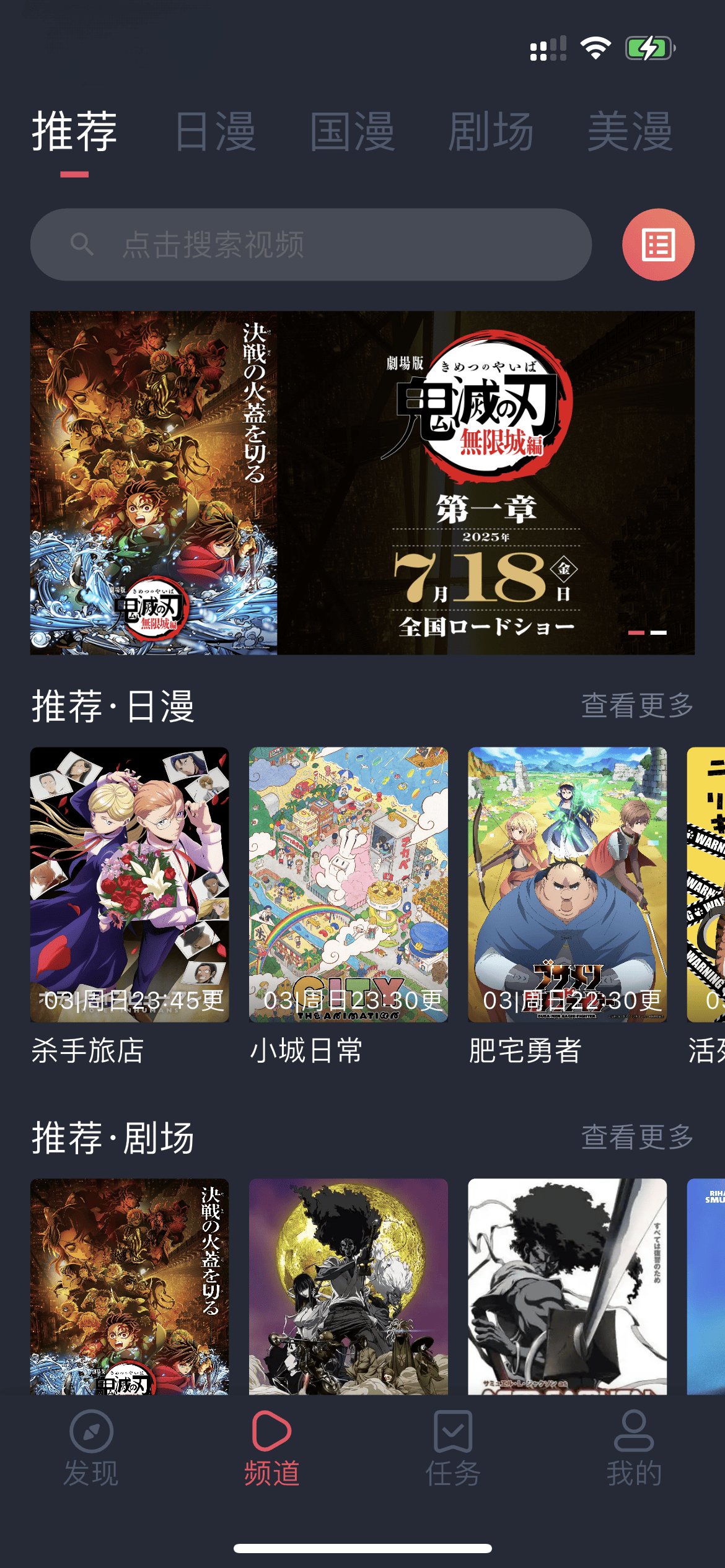Viewport: 725px width, 1568px height.
Task: Open the 鬼滅の刃 無限城編 banner
Action: [x=362, y=482]
